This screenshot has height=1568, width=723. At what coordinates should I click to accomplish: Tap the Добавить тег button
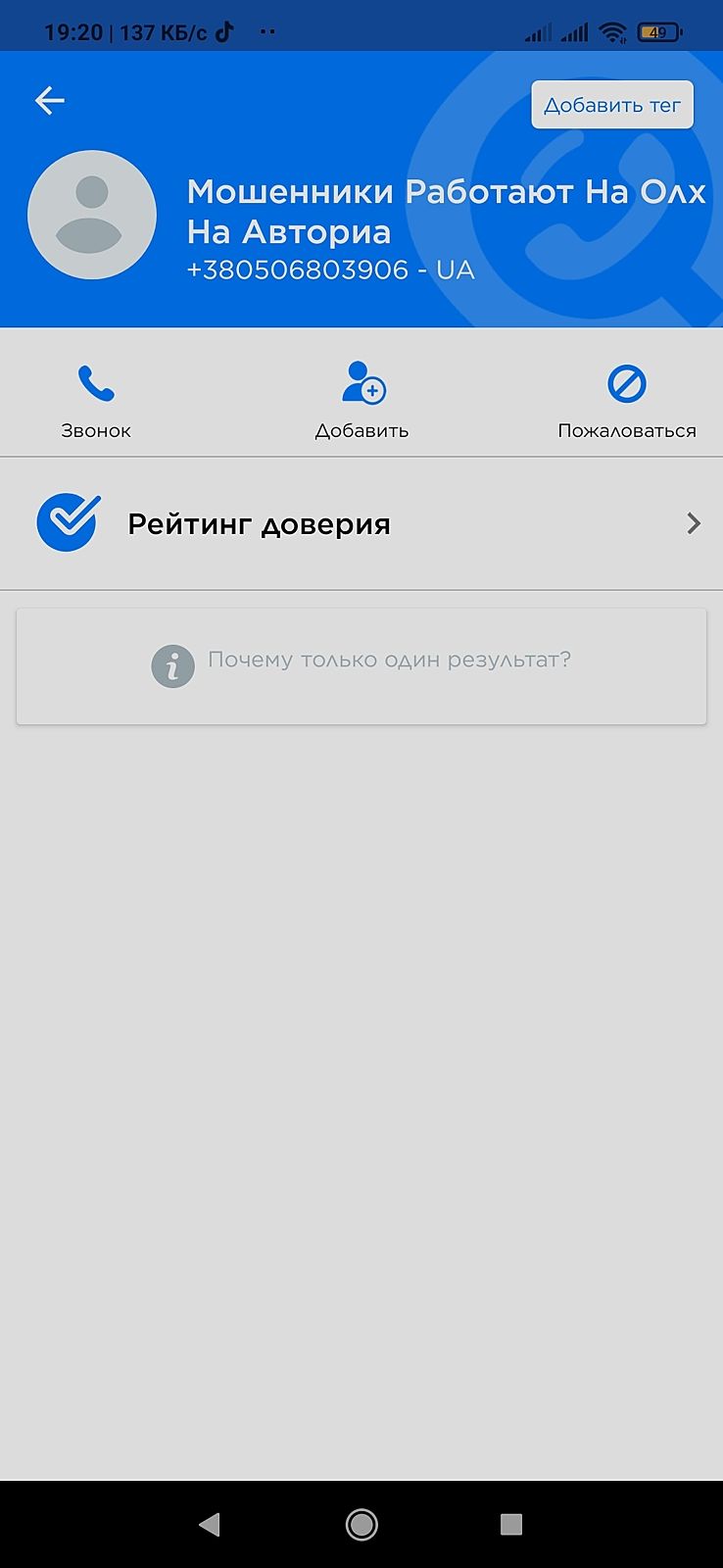612,105
